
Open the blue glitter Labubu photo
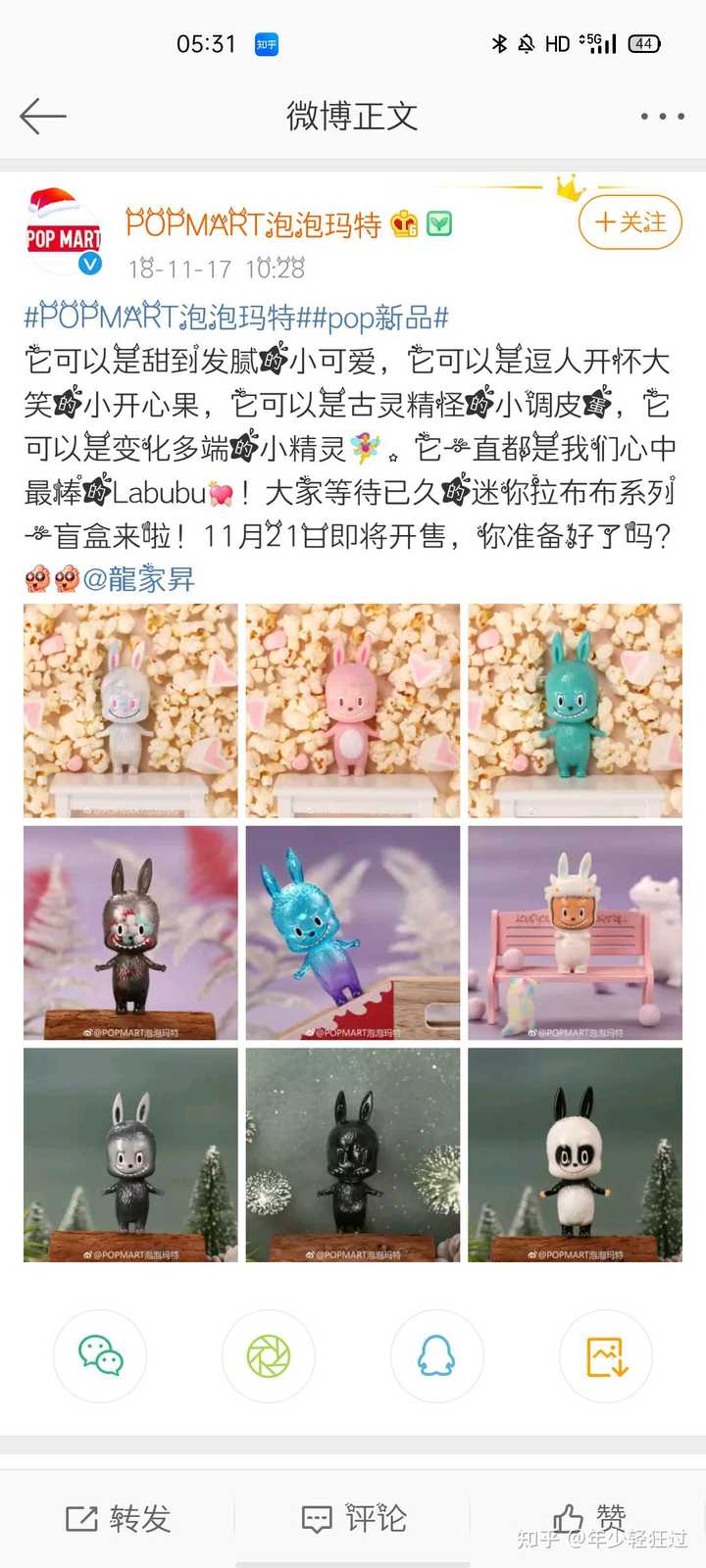tap(352, 933)
